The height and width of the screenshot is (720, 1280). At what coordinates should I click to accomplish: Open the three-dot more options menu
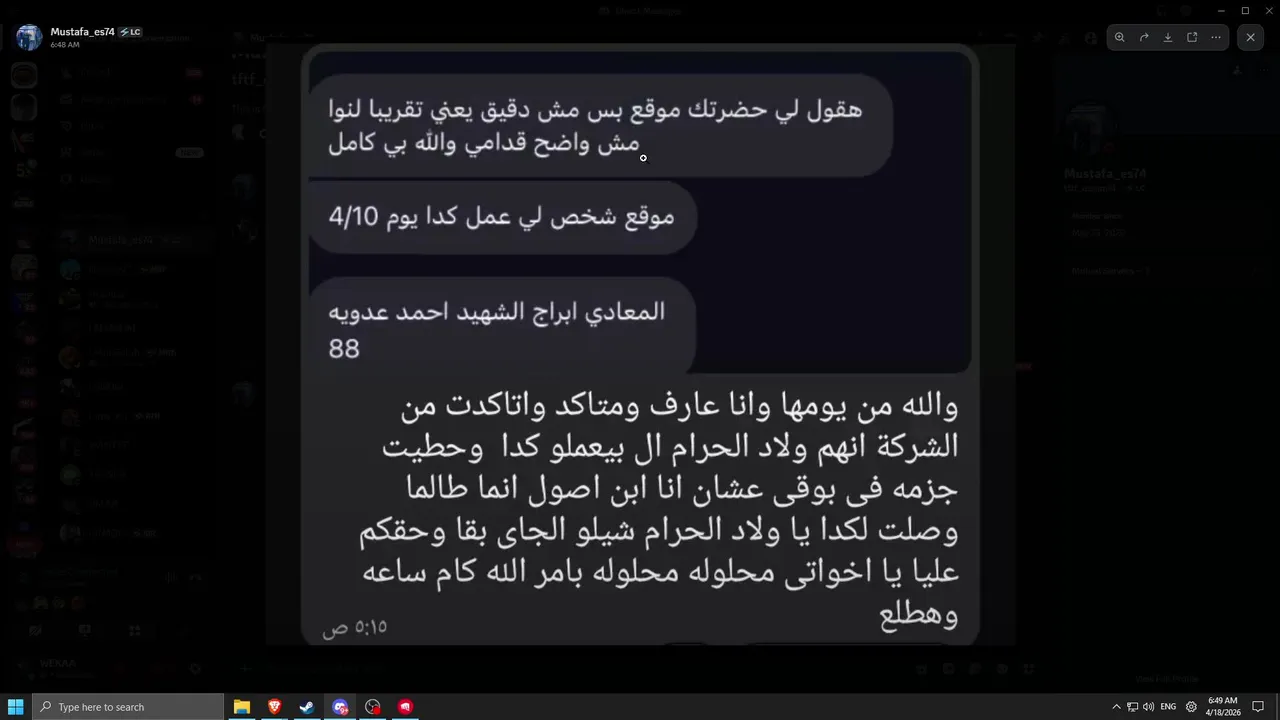(1216, 37)
